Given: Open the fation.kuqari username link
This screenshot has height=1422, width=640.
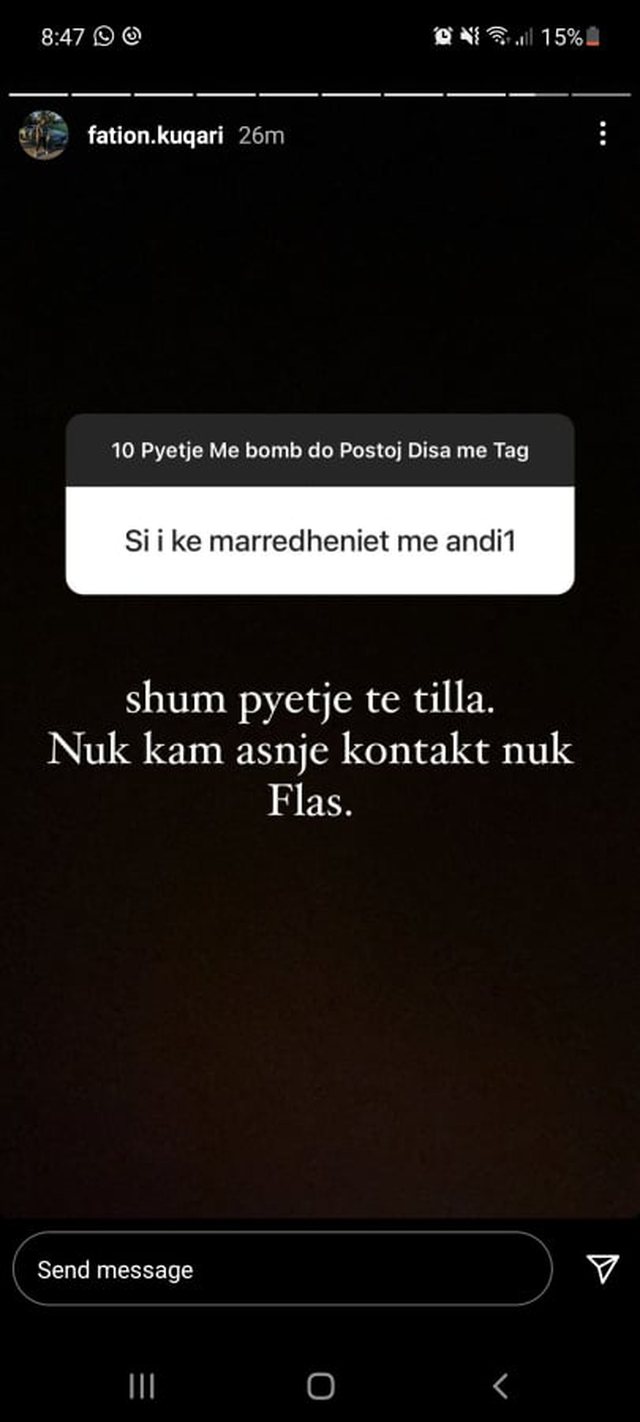Looking at the screenshot, I should [154, 136].
